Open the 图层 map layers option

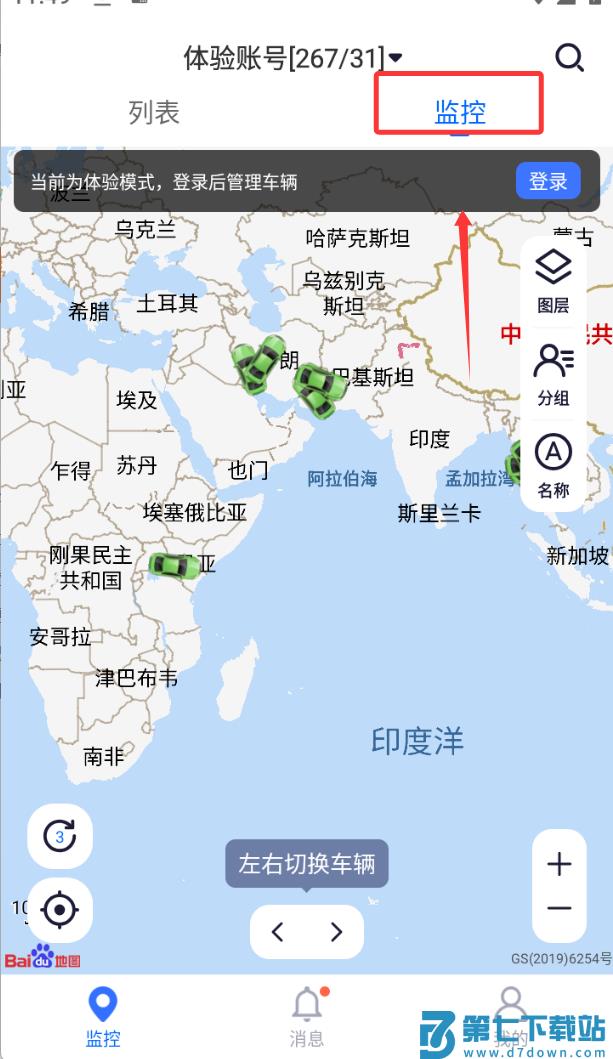pos(553,281)
